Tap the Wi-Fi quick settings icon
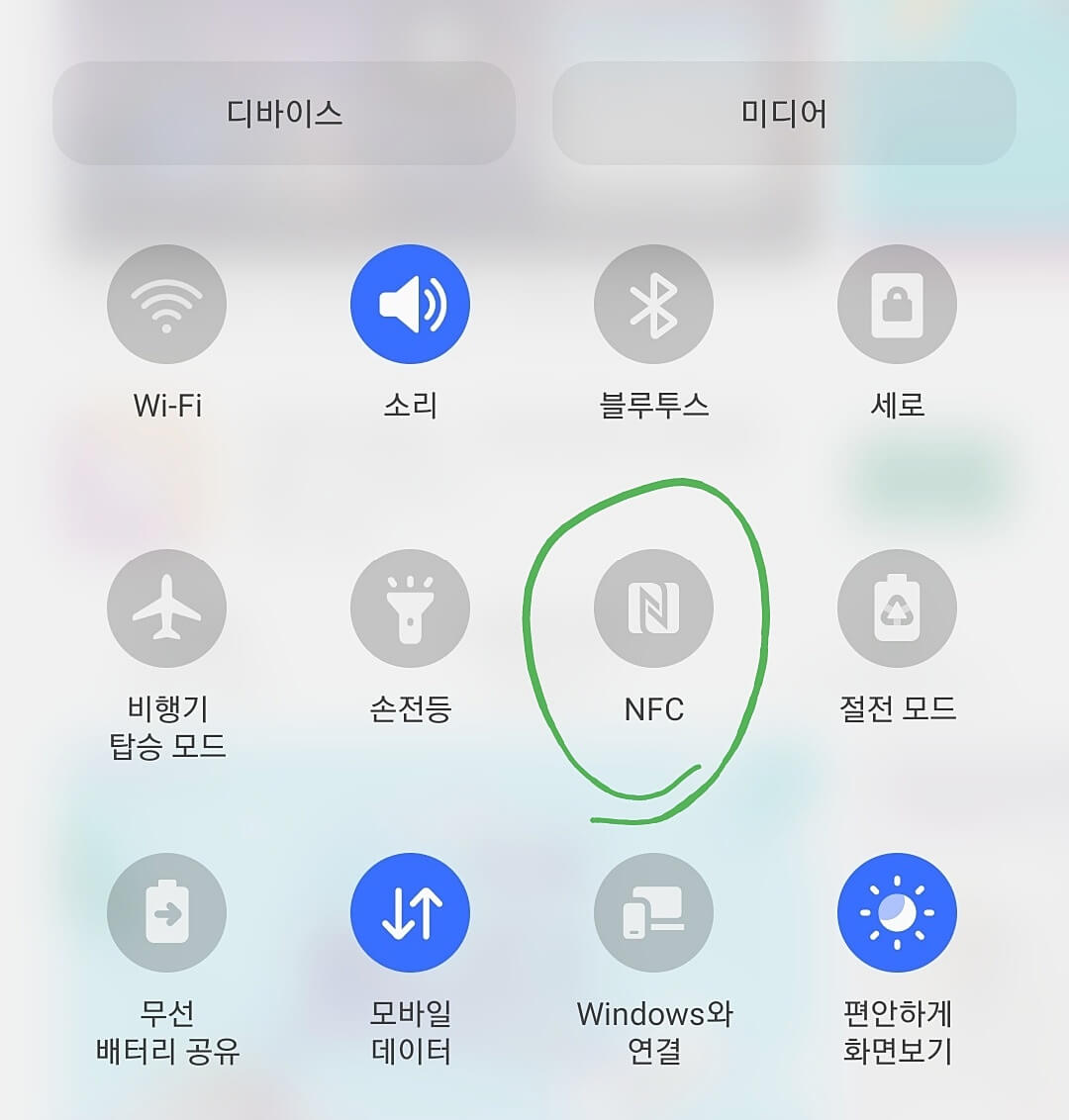The width and height of the screenshot is (1069, 1120). pos(166,304)
